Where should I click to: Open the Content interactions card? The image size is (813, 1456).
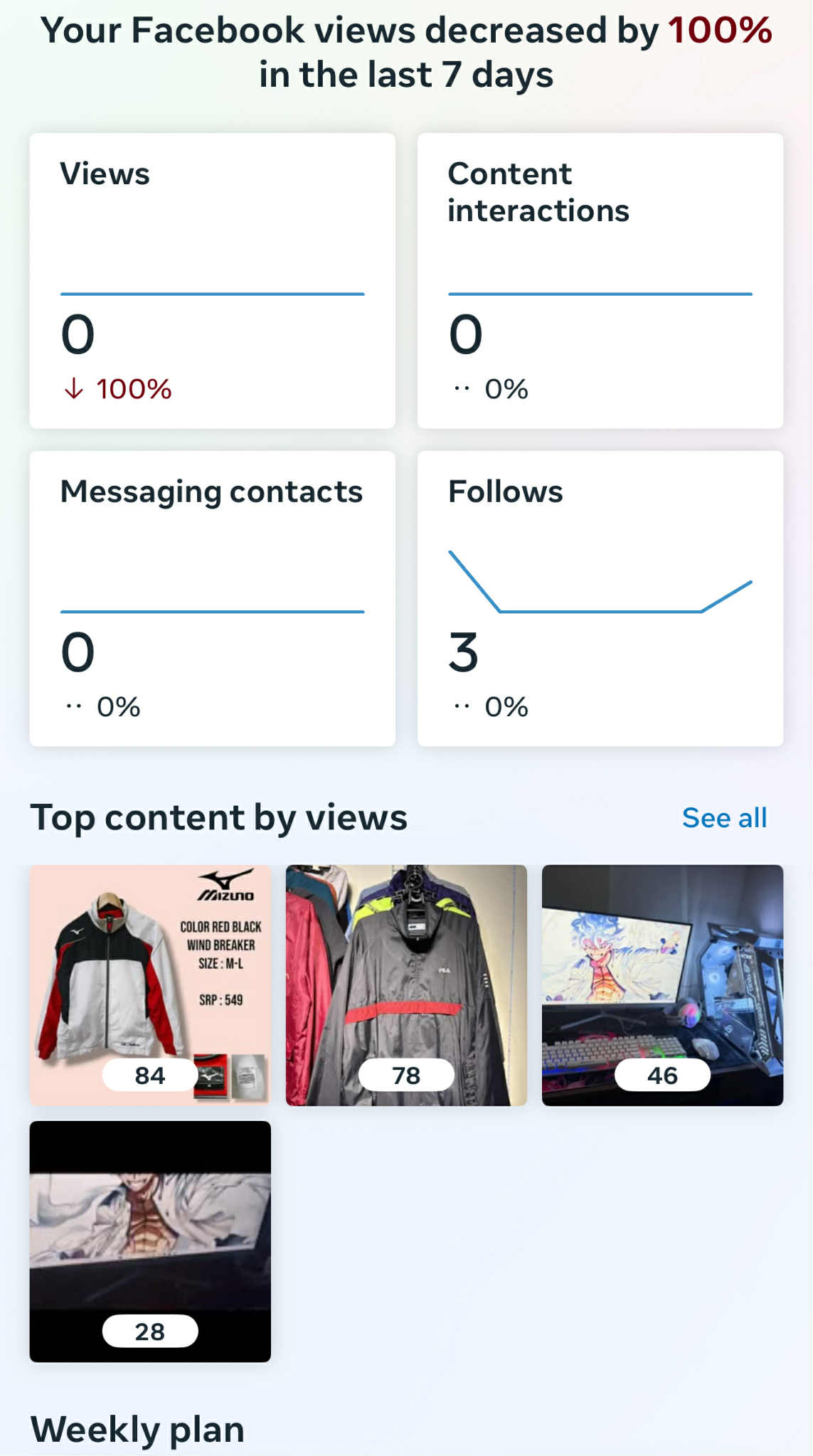click(600, 280)
